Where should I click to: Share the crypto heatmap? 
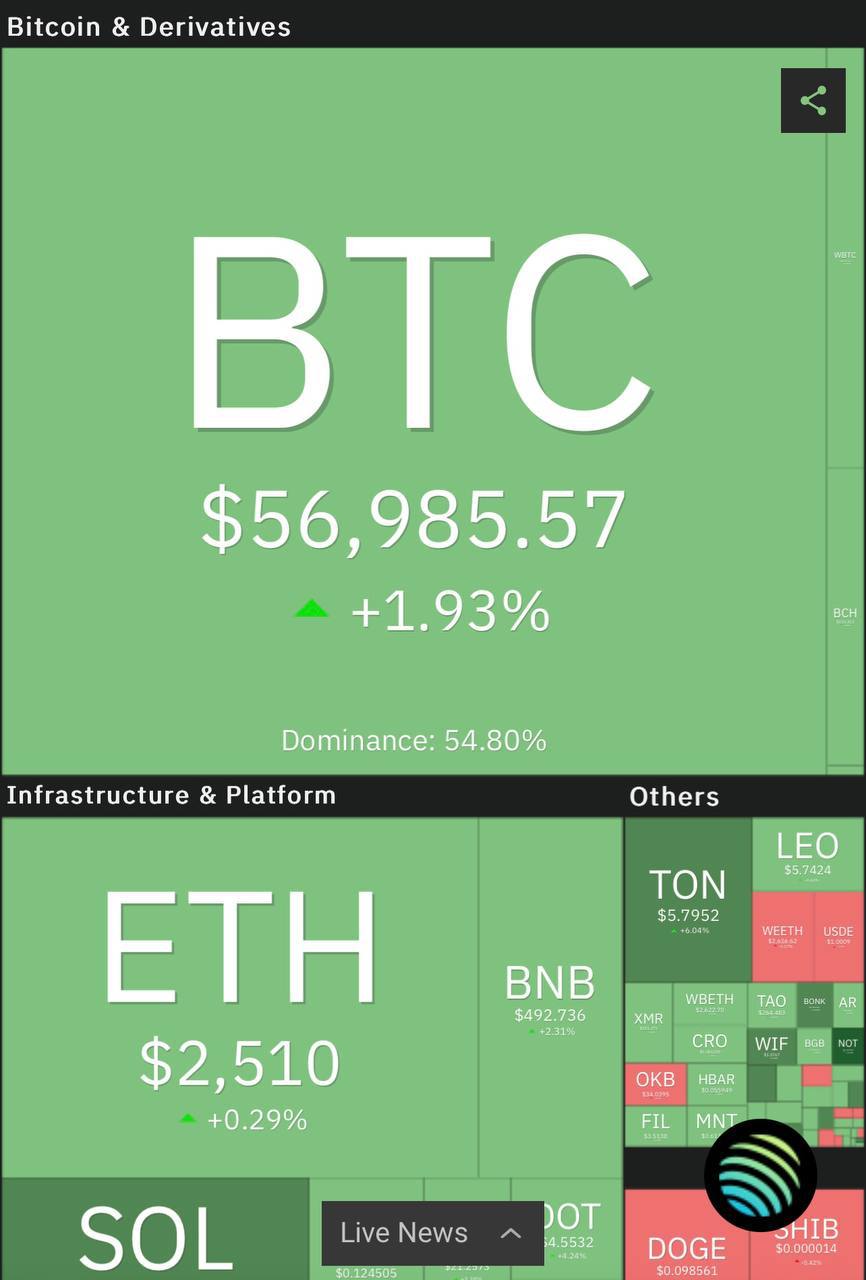click(813, 101)
